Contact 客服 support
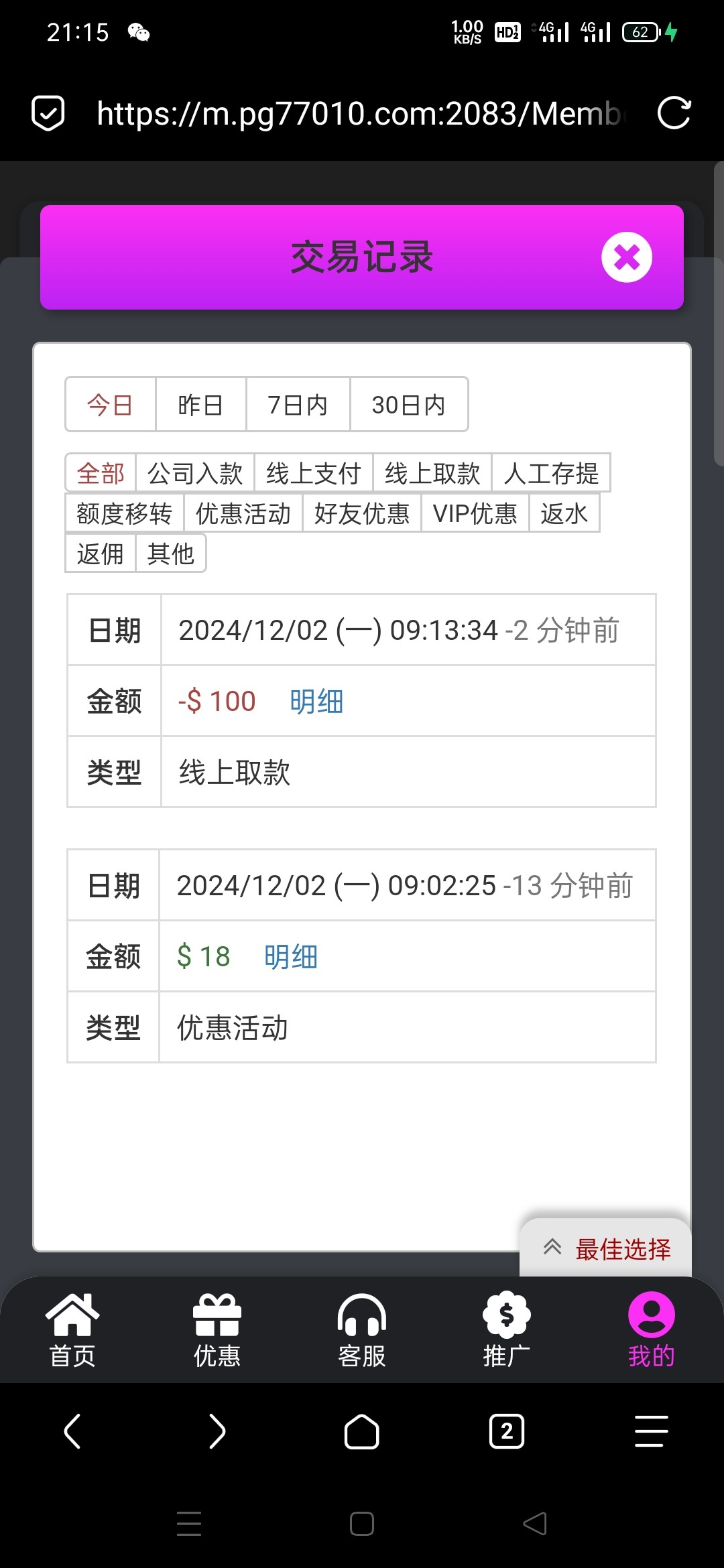 click(x=362, y=1330)
